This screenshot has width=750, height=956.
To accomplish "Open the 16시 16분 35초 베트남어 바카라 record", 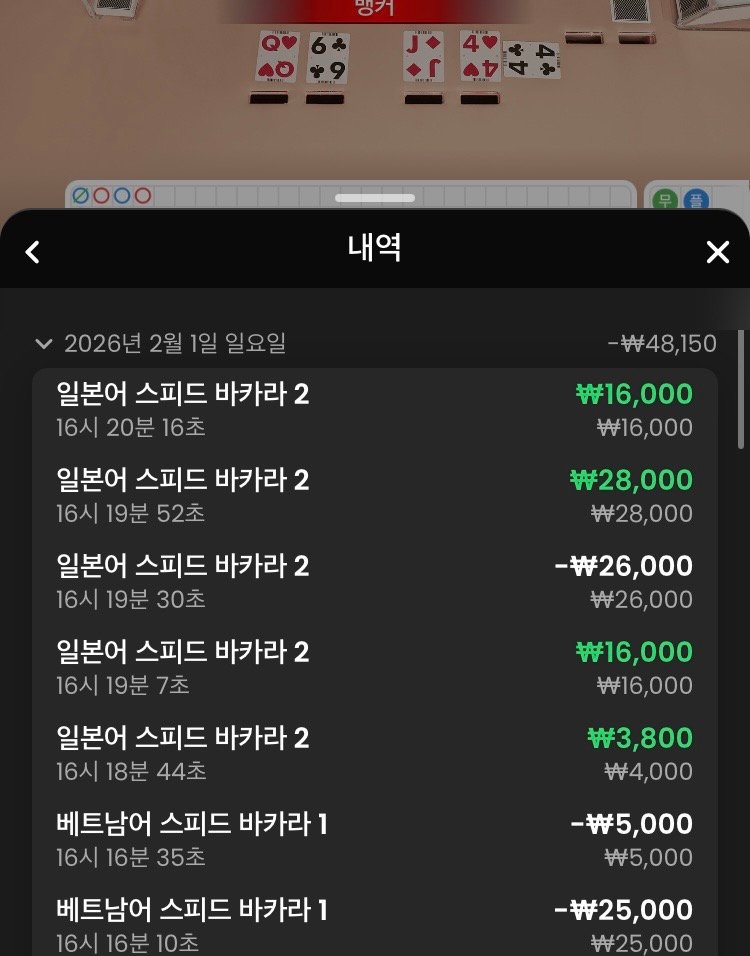I will click(374, 840).
